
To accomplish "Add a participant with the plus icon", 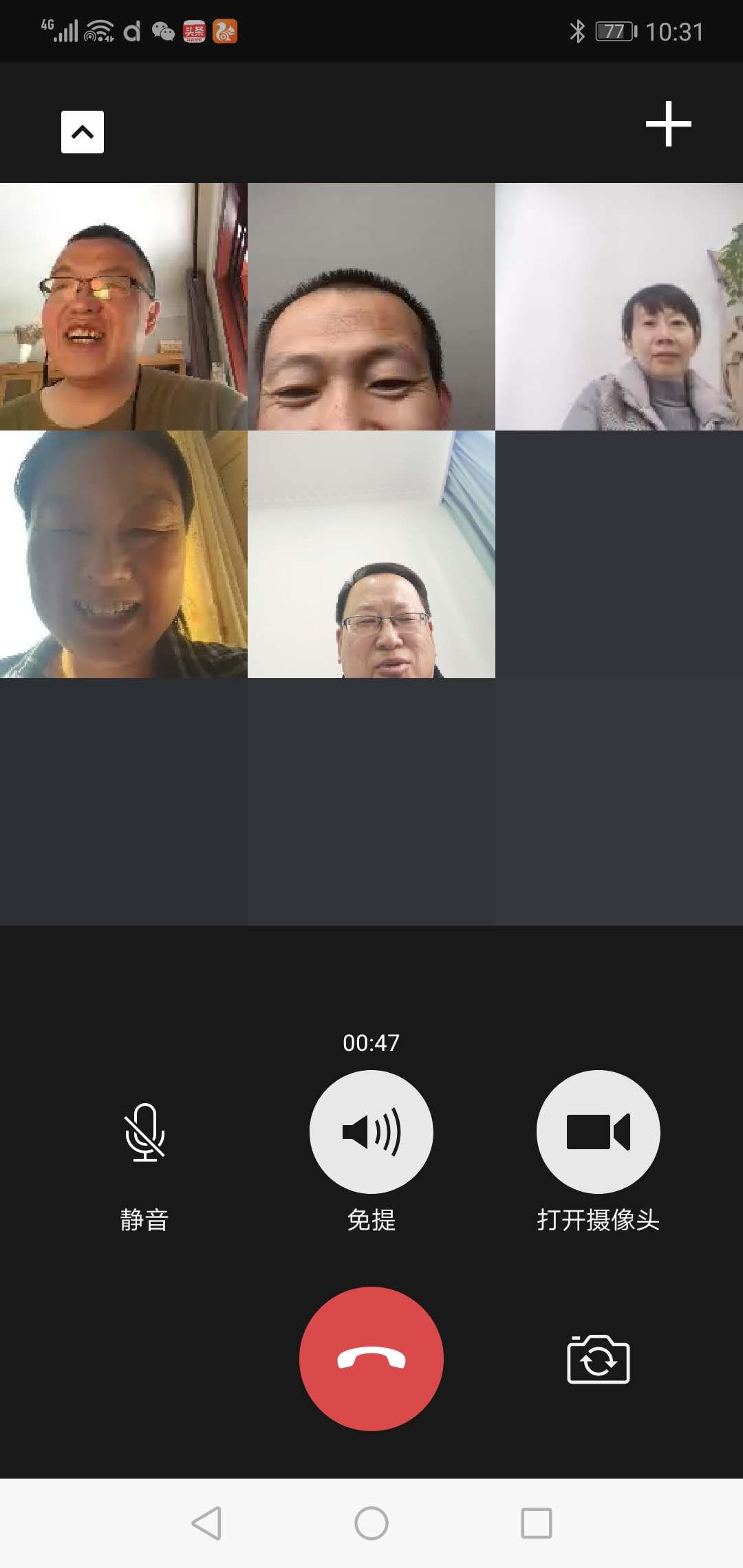I will tap(668, 124).
